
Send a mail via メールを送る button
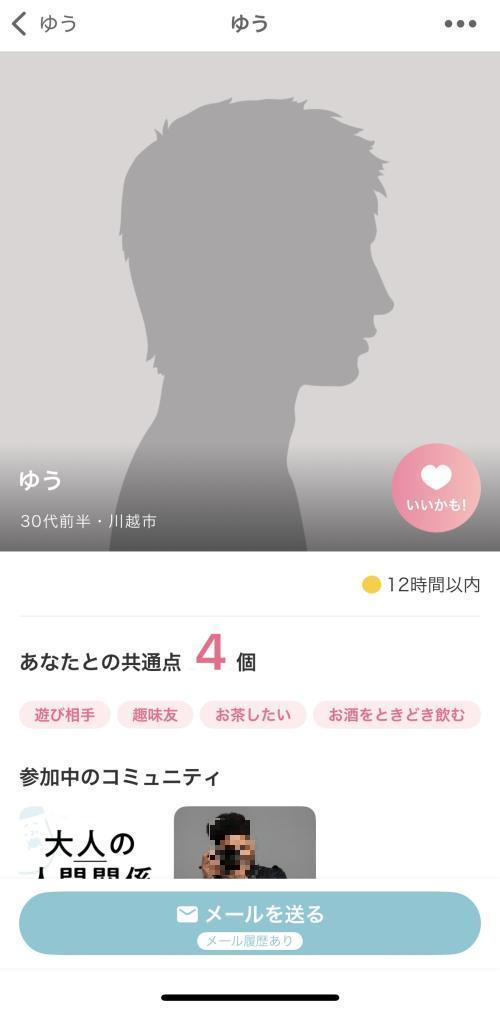coord(250,923)
